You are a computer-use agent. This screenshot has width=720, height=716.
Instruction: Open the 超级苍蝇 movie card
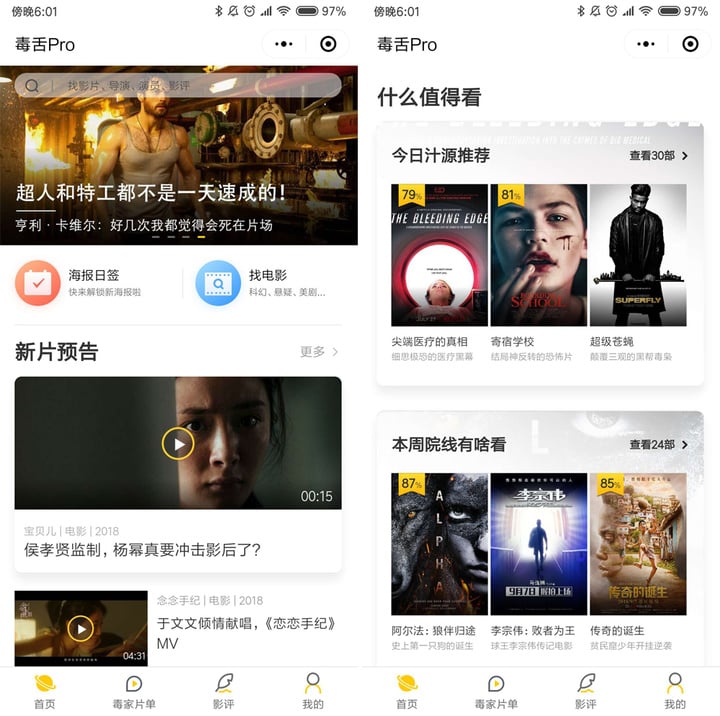pyautogui.click(x=637, y=255)
